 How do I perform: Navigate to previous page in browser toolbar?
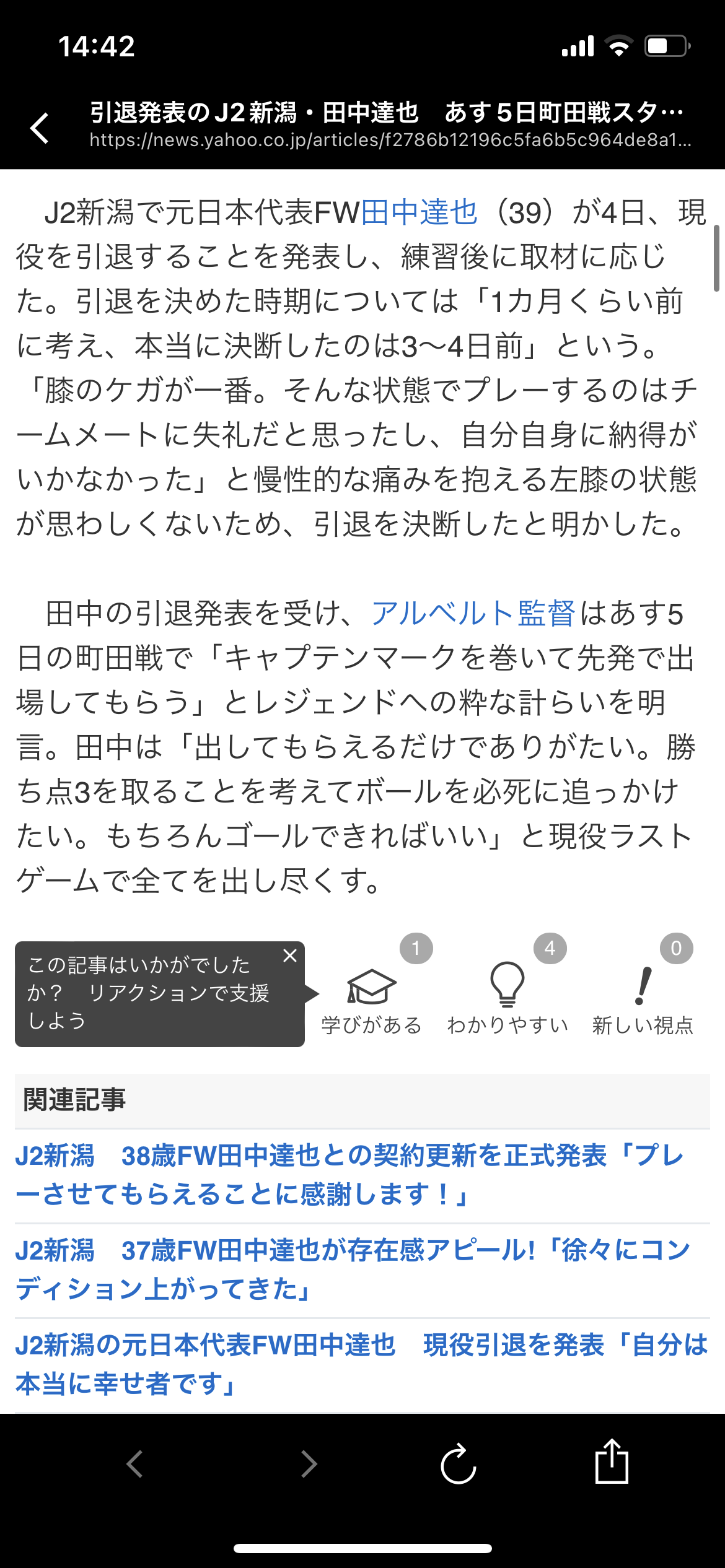[135, 1465]
